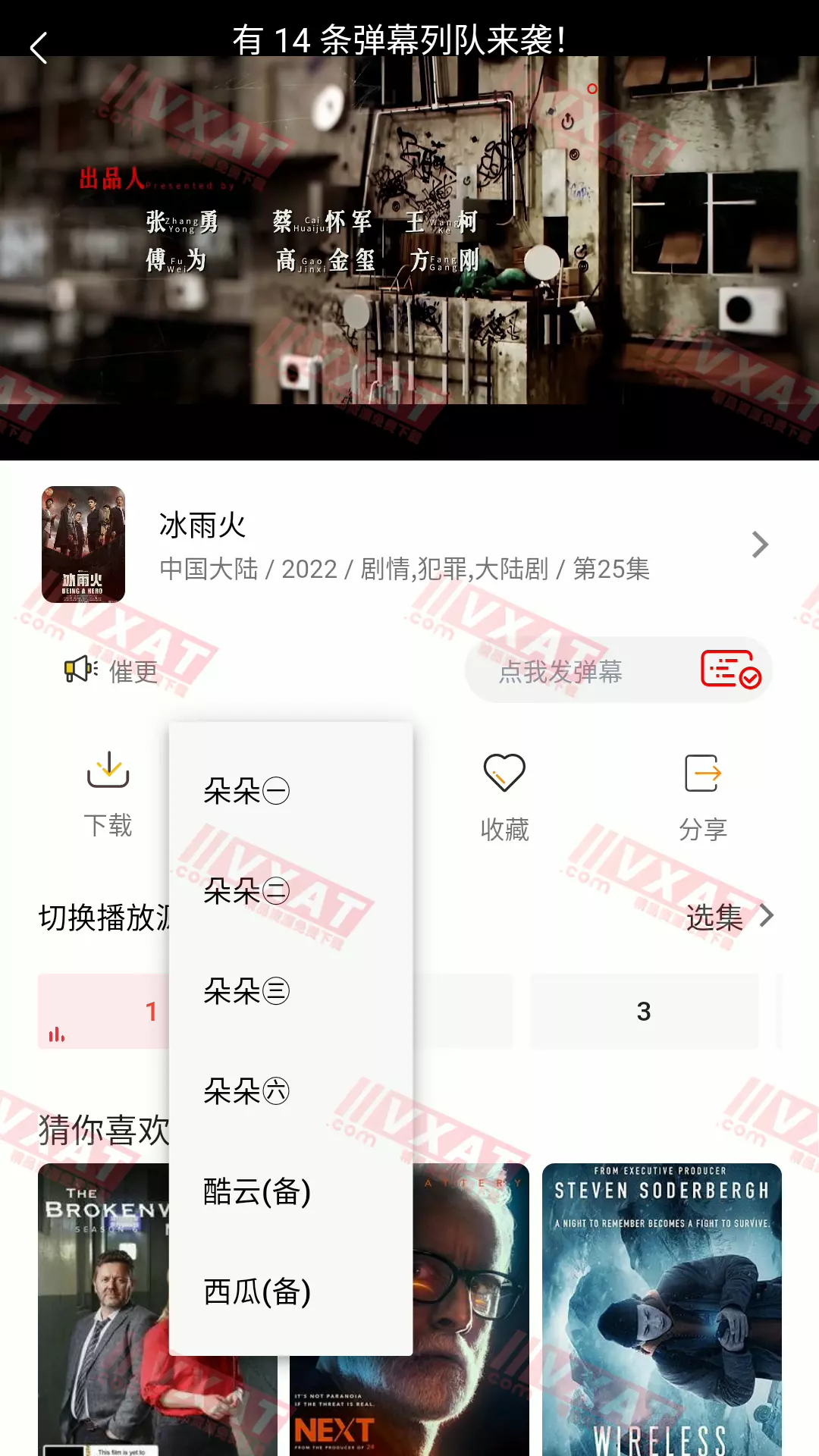Pick backup source 酷云(备)
Viewport: 819px width, 1456px height.
pos(257,1191)
